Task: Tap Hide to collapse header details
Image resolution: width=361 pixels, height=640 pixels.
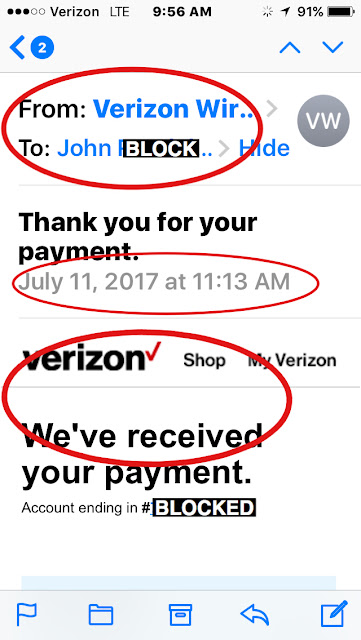Action: (264, 148)
